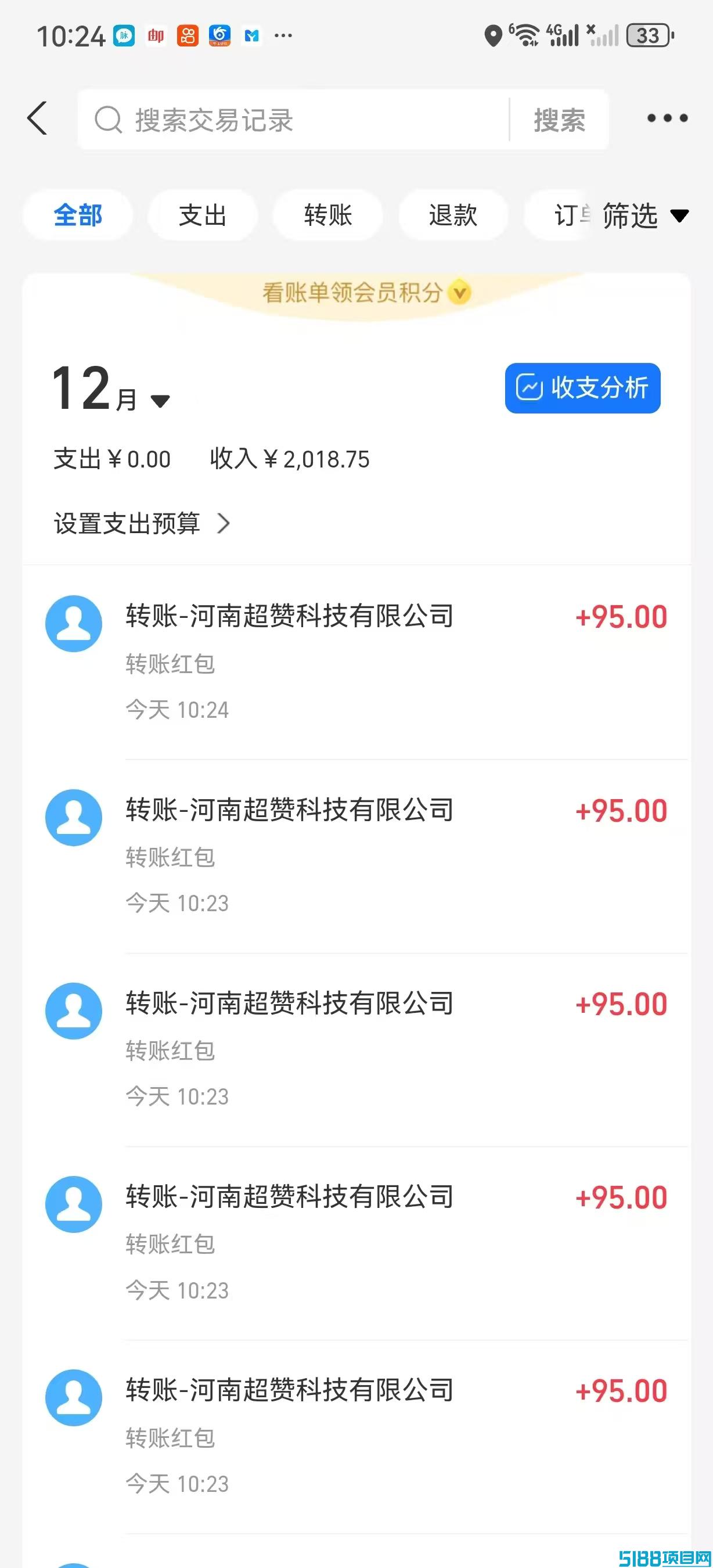Switch to the 支出 tab
Viewport: 713px width, 1568px height.
click(x=203, y=215)
